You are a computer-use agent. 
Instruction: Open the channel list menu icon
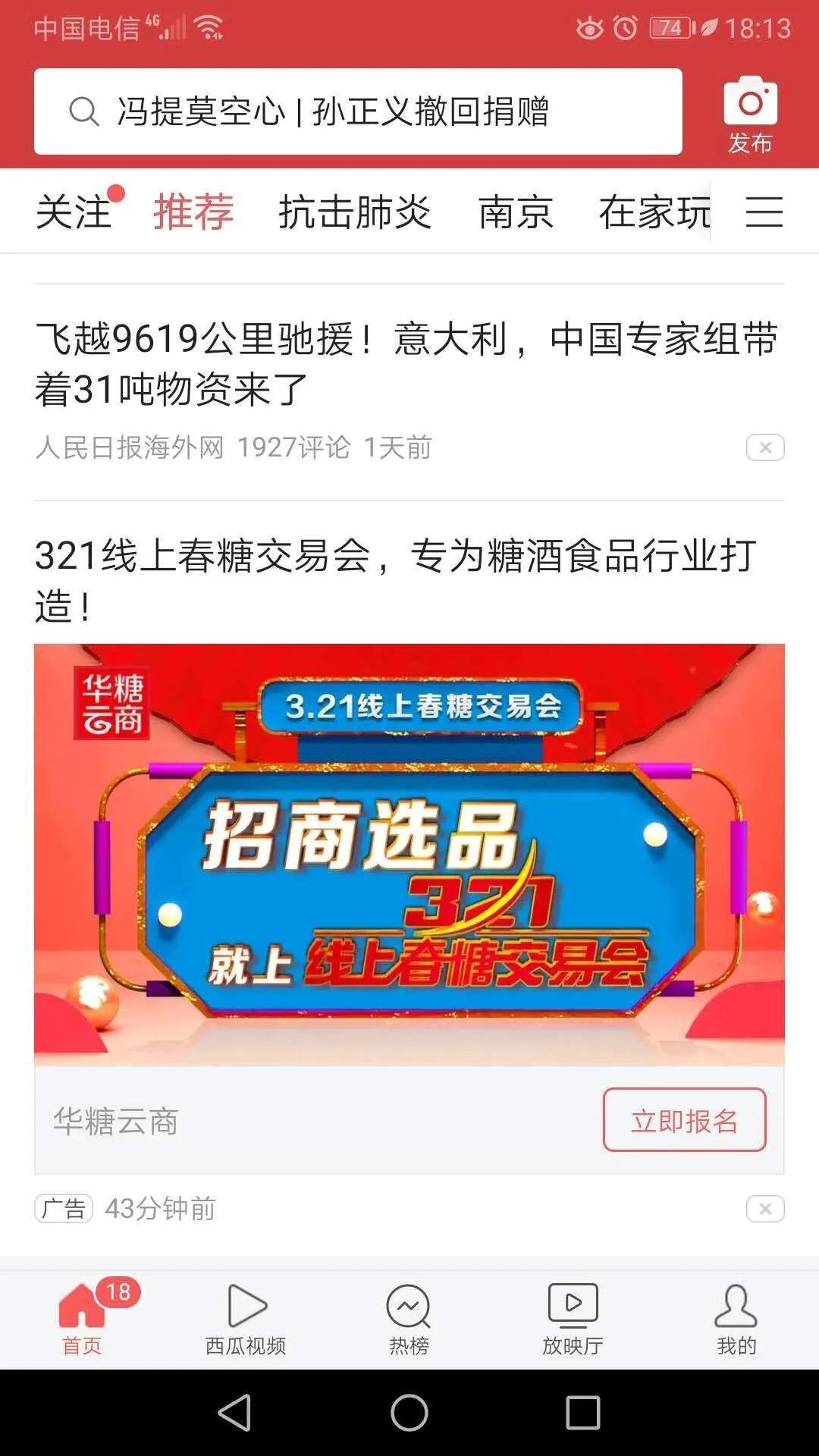point(764,212)
